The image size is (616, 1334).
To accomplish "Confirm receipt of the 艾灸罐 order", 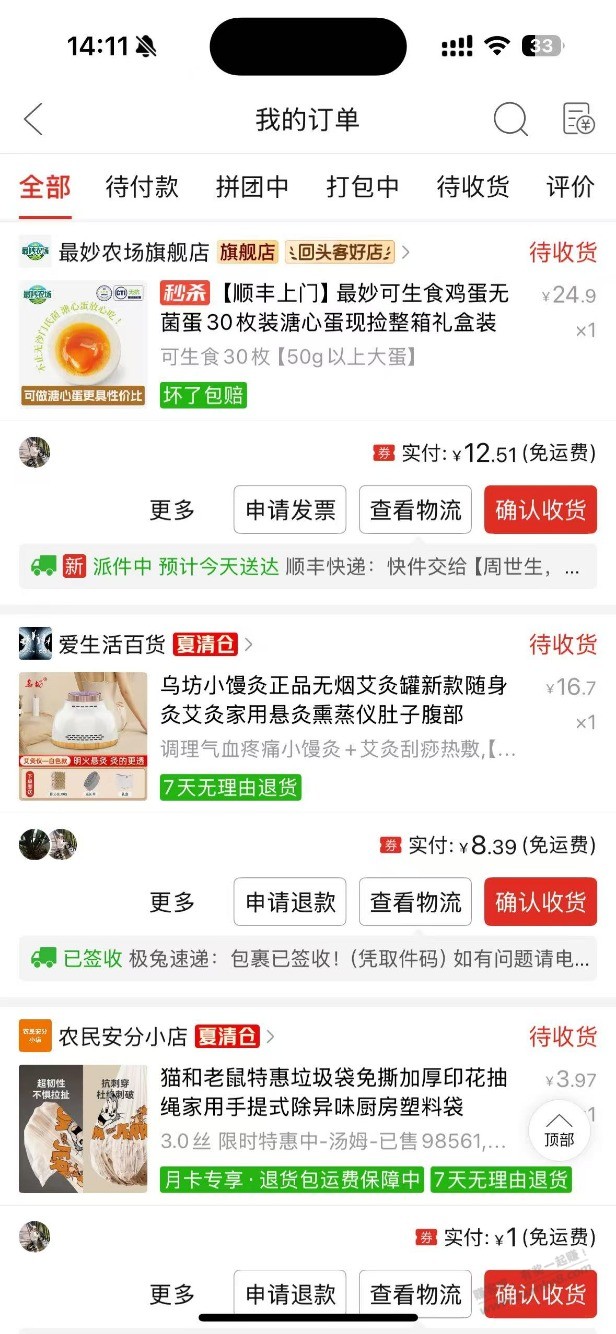I will (540, 902).
